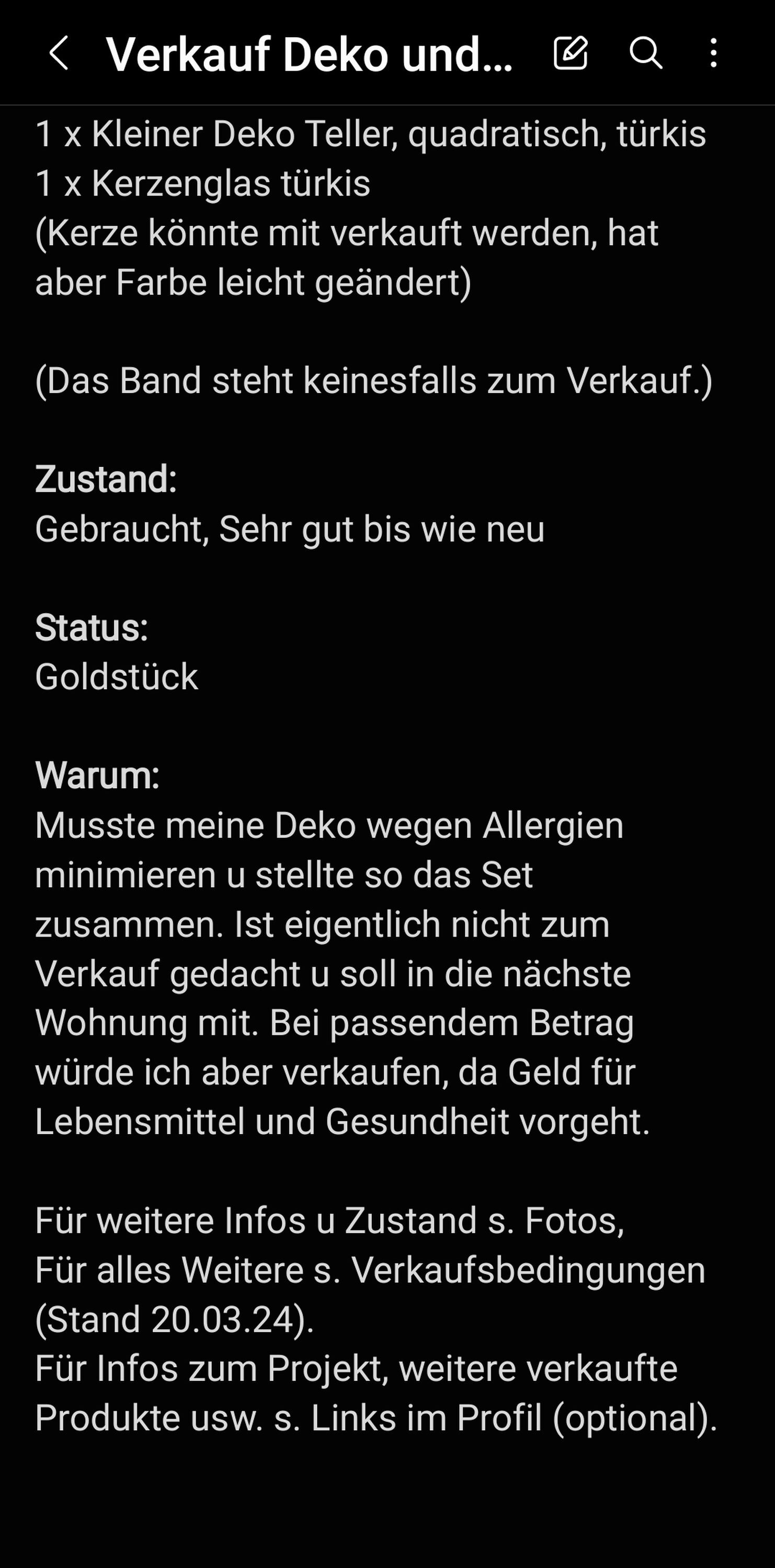Edit this note with the pencil icon

click(x=571, y=53)
